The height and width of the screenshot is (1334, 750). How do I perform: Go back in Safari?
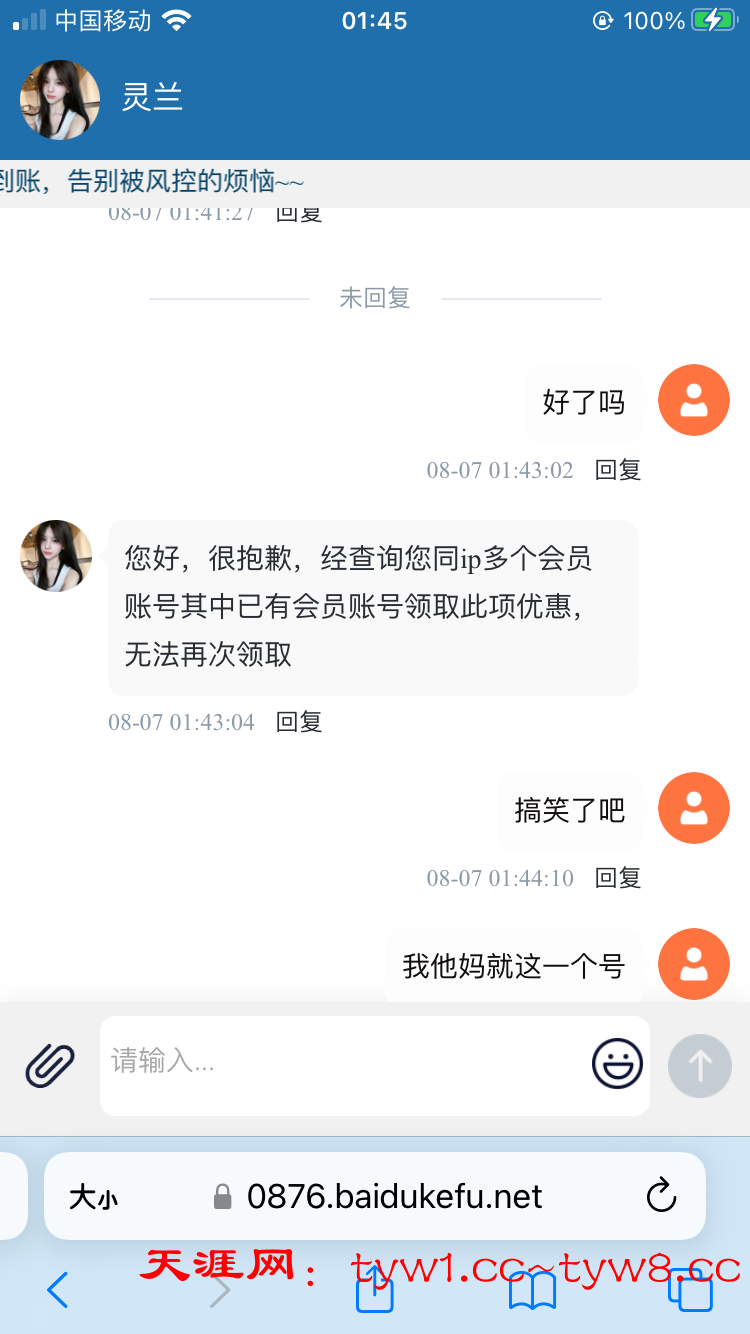pyautogui.click(x=58, y=1290)
